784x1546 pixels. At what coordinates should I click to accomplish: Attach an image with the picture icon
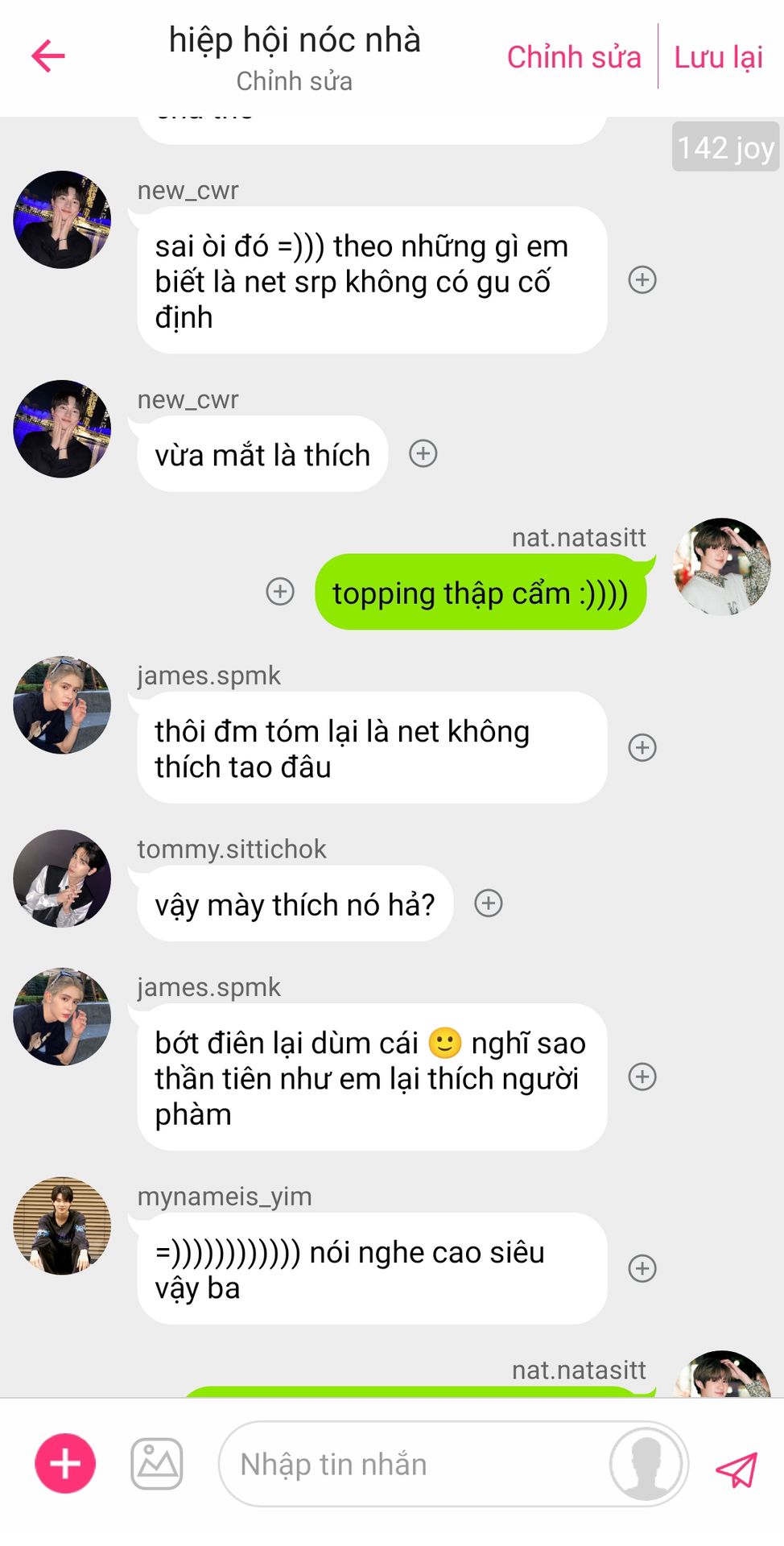(x=157, y=1463)
